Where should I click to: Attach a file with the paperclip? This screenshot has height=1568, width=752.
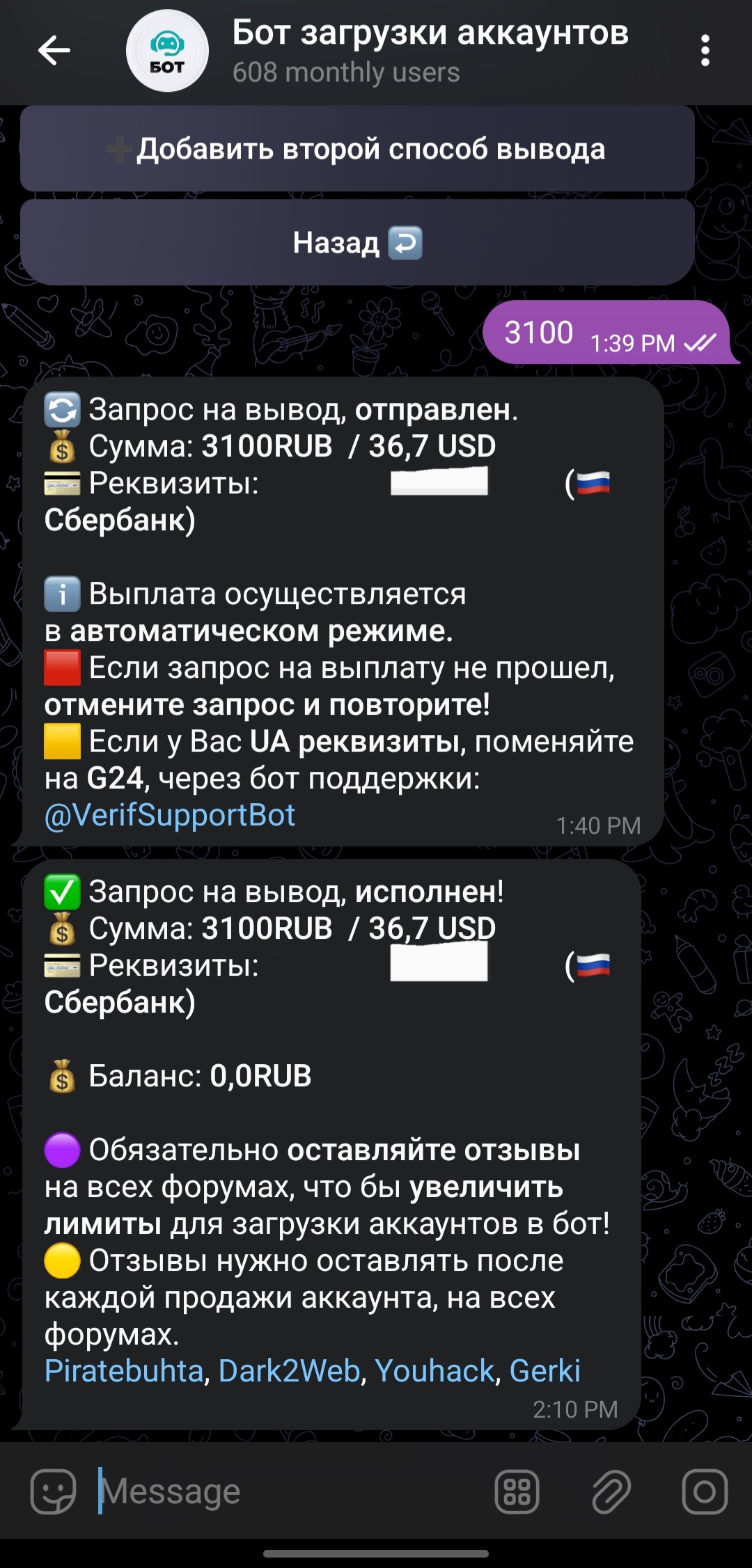(611, 1491)
